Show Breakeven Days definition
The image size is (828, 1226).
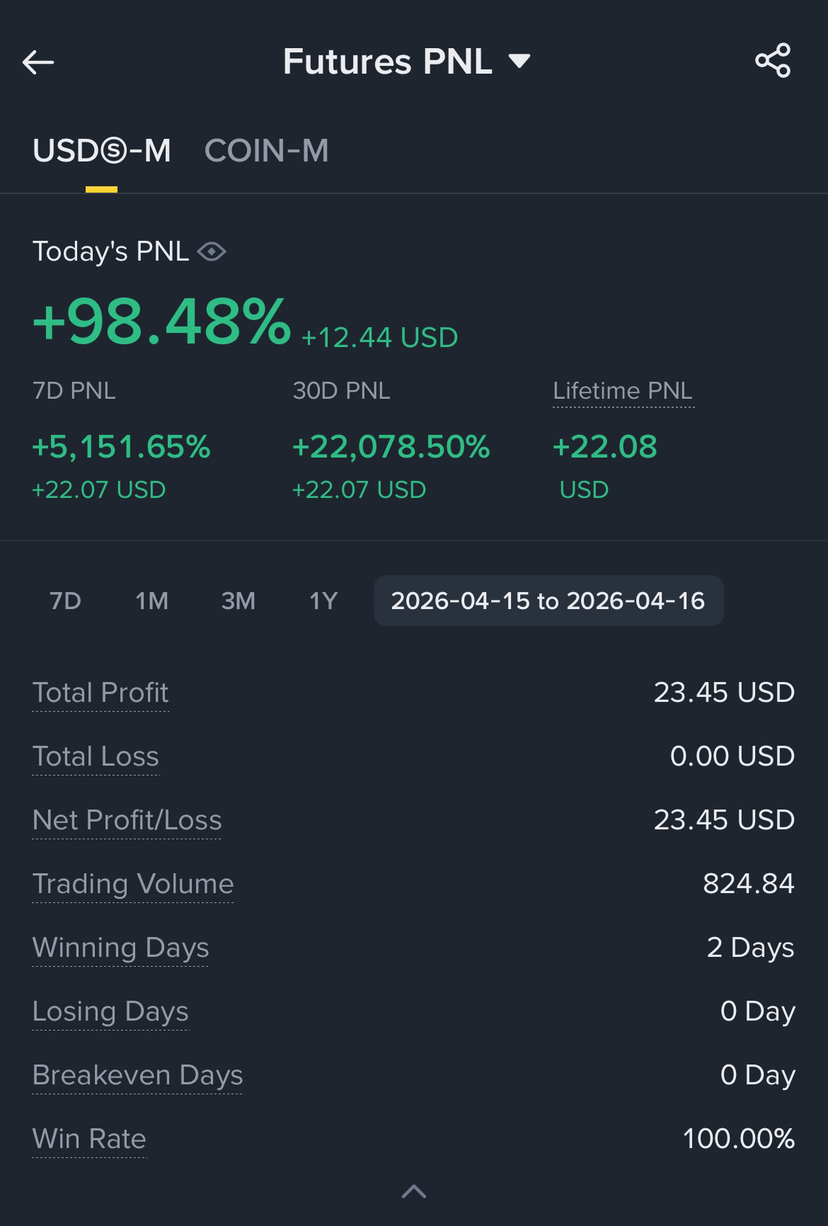[x=137, y=1075]
